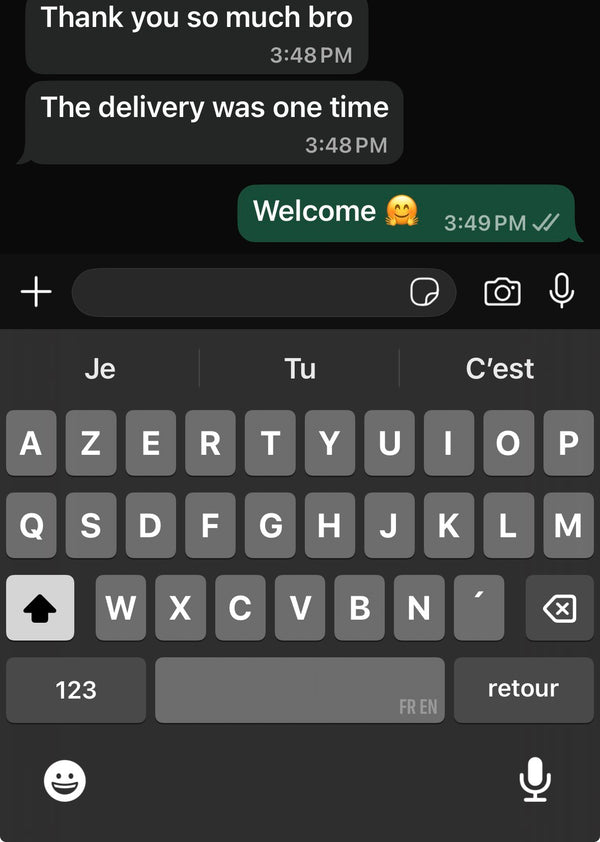The width and height of the screenshot is (600, 842).
Task: Insert the suggestion "Je"
Action: [x=100, y=369]
